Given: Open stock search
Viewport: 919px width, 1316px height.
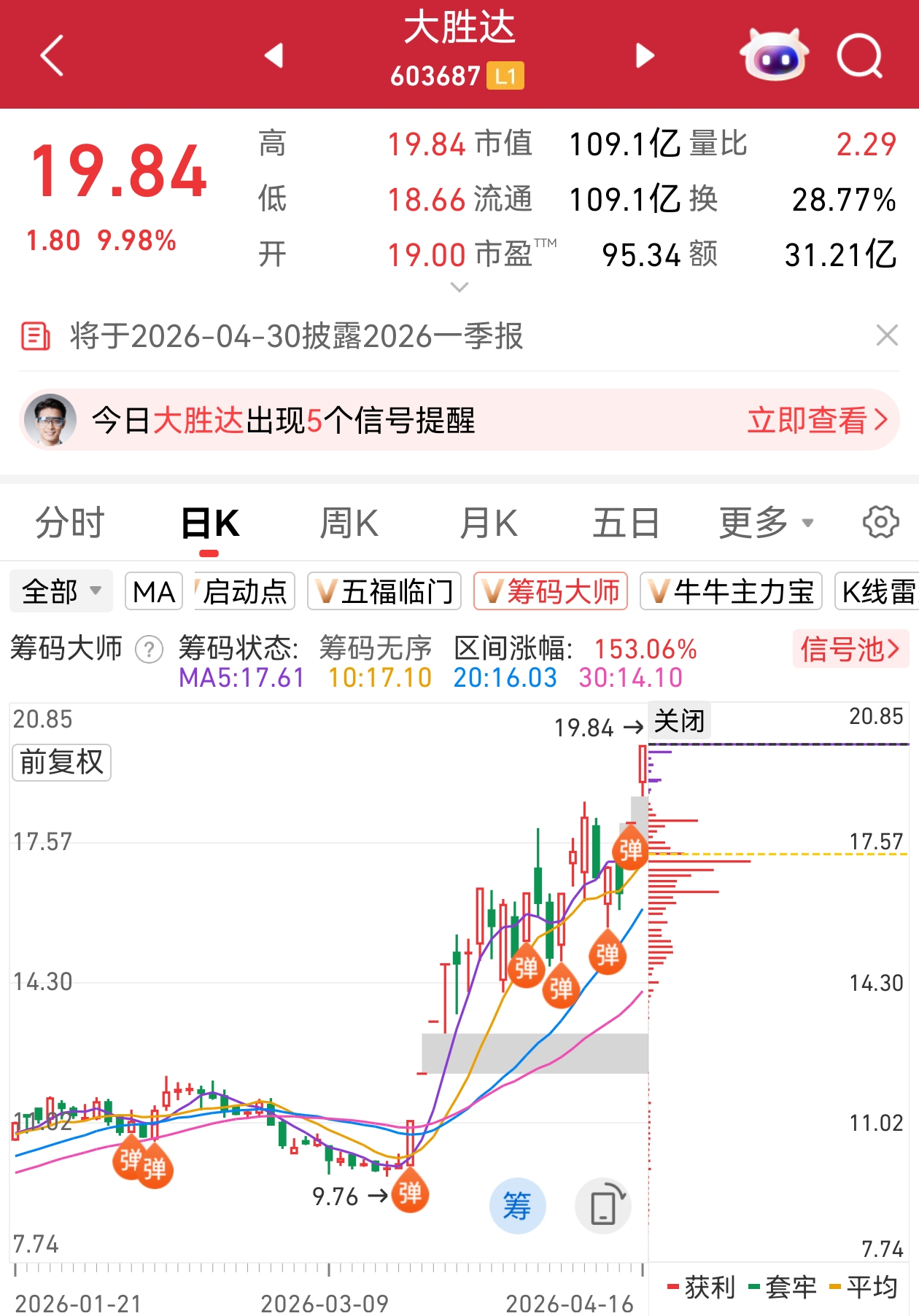Looking at the screenshot, I should pyautogui.click(x=859, y=55).
